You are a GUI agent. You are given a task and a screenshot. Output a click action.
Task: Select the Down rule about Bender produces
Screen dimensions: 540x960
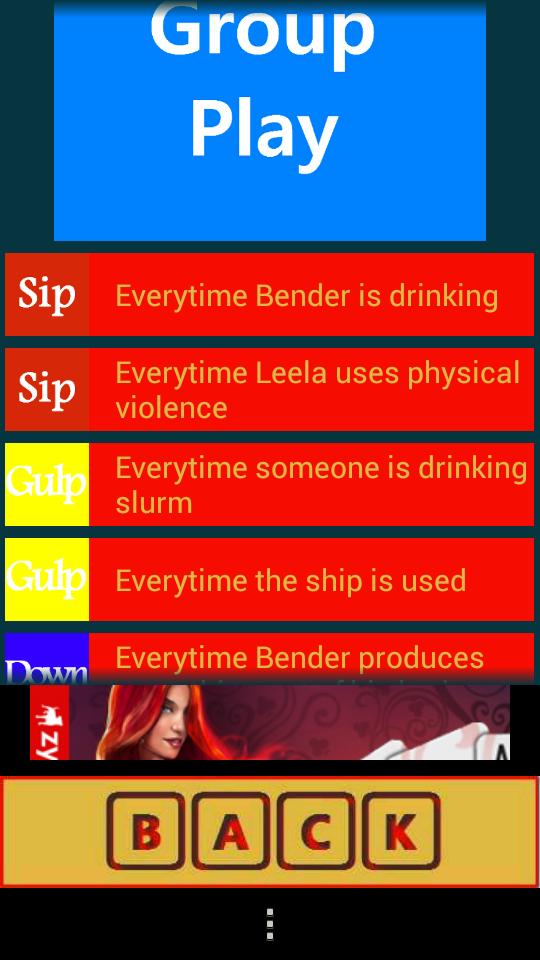(269, 658)
